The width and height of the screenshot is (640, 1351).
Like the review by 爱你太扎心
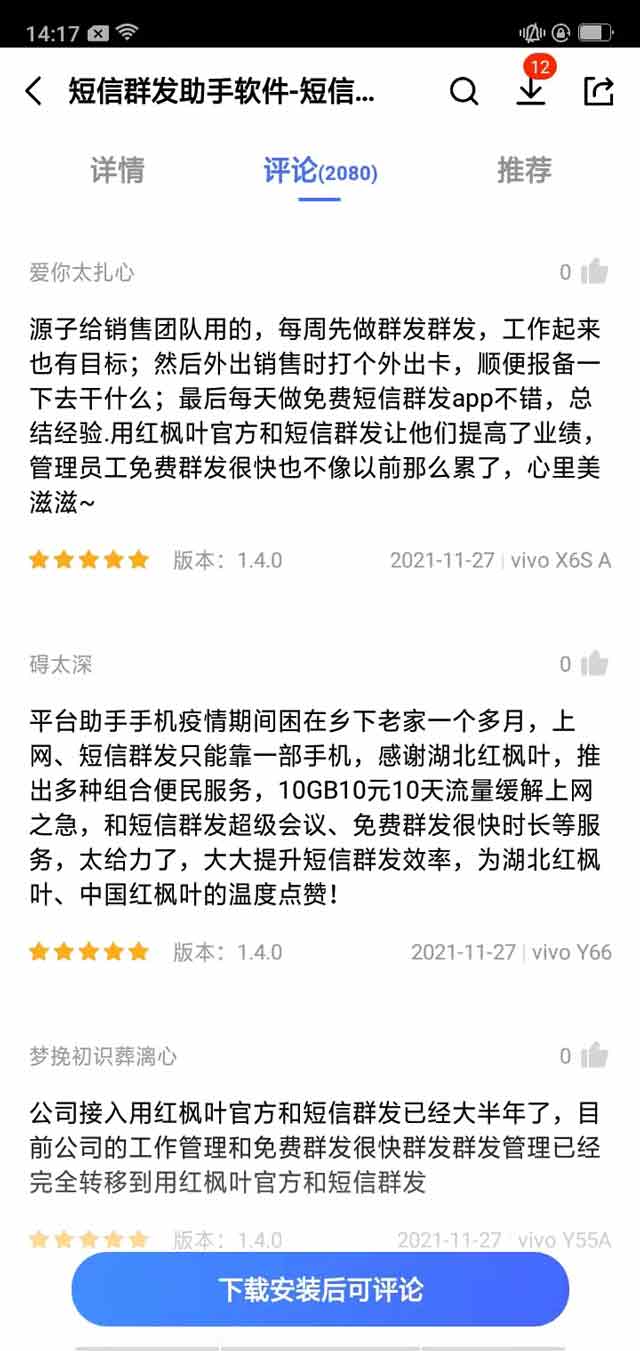594,272
